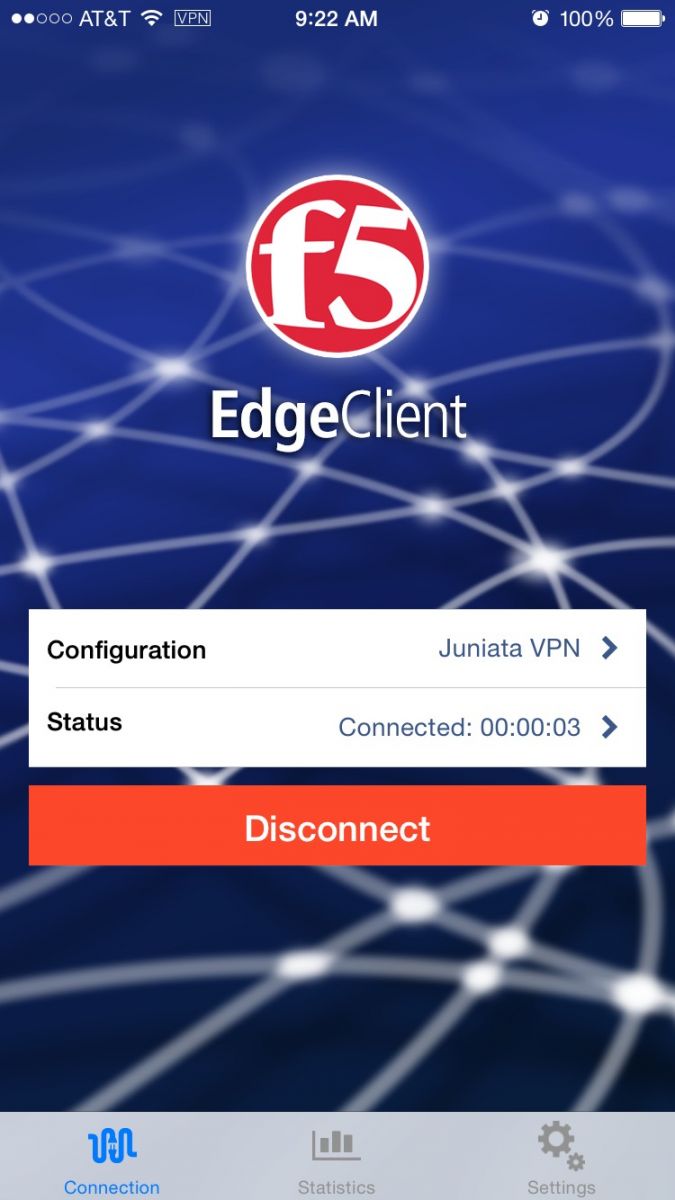Open the Status row for connection details
This screenshot has width=675, height=1200.
337,727
